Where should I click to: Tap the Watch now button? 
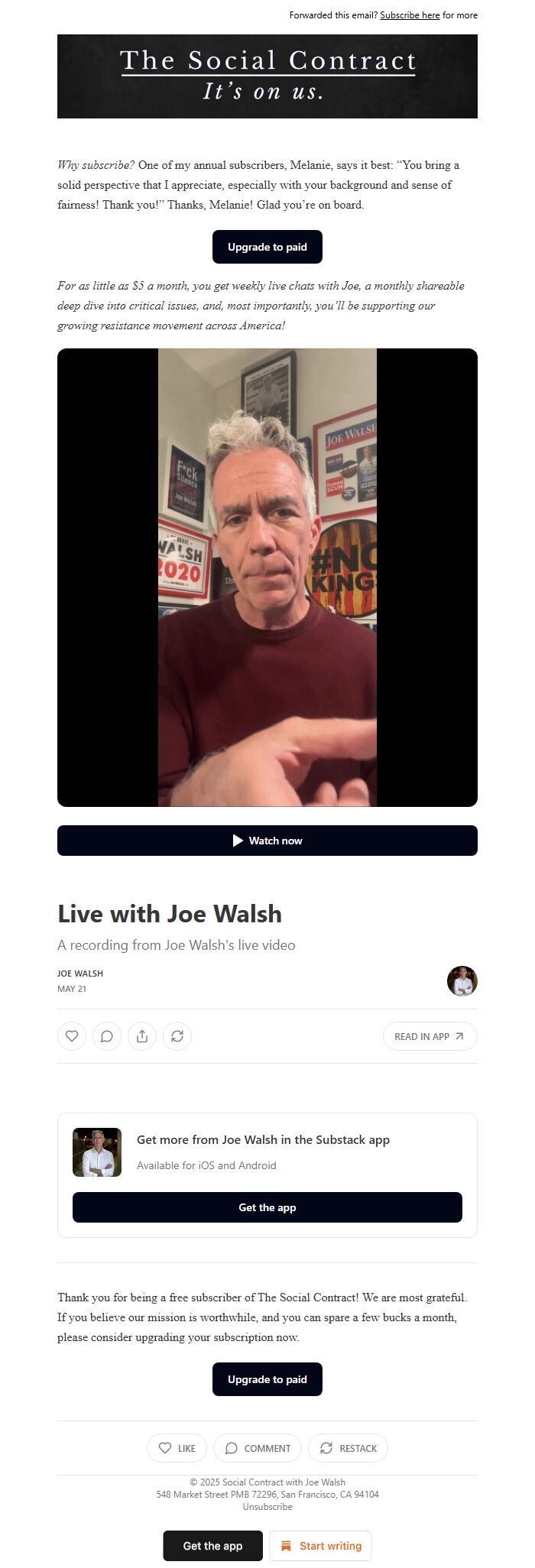(267, 841)
